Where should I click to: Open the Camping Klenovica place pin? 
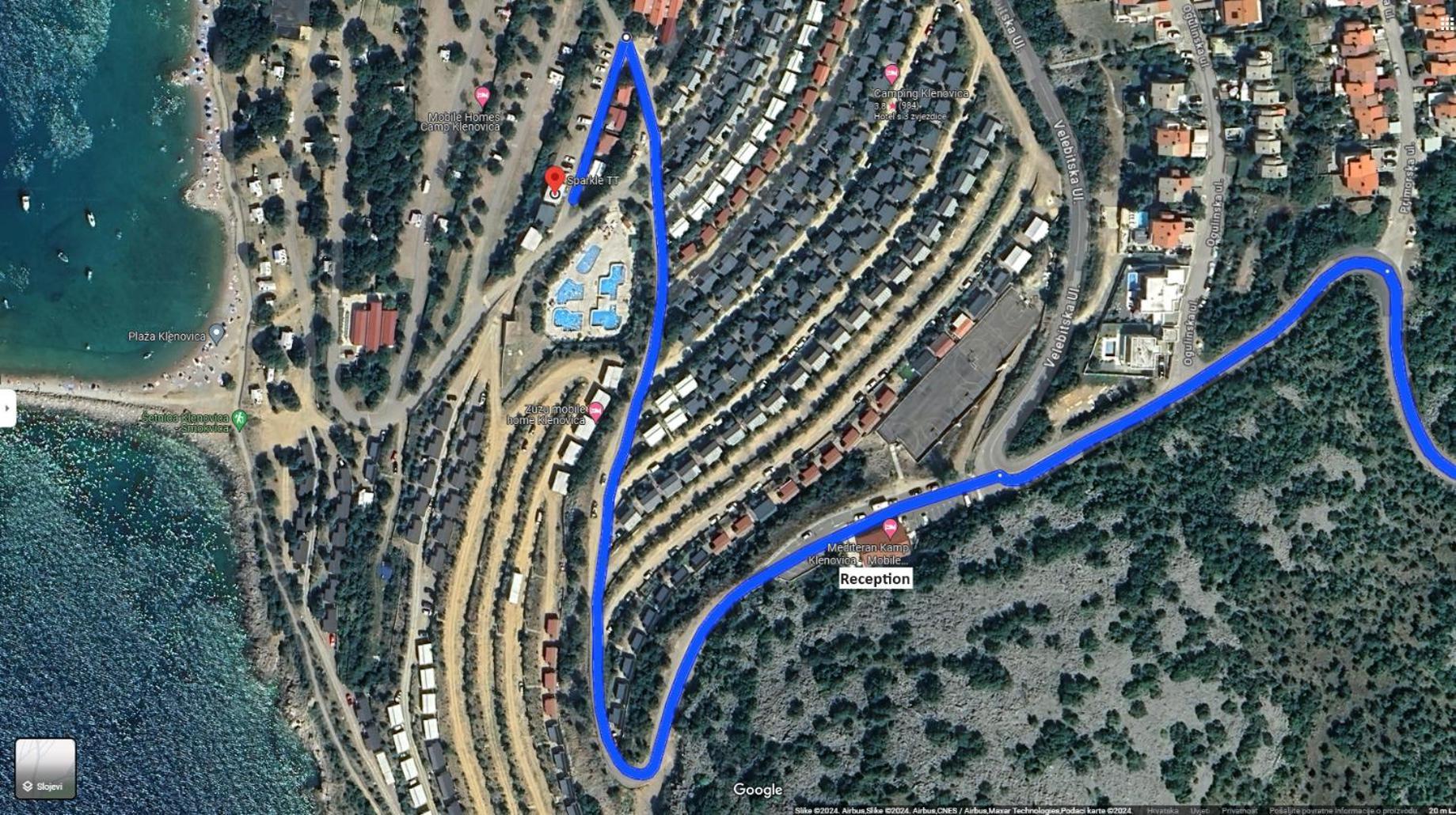(891, 75)
